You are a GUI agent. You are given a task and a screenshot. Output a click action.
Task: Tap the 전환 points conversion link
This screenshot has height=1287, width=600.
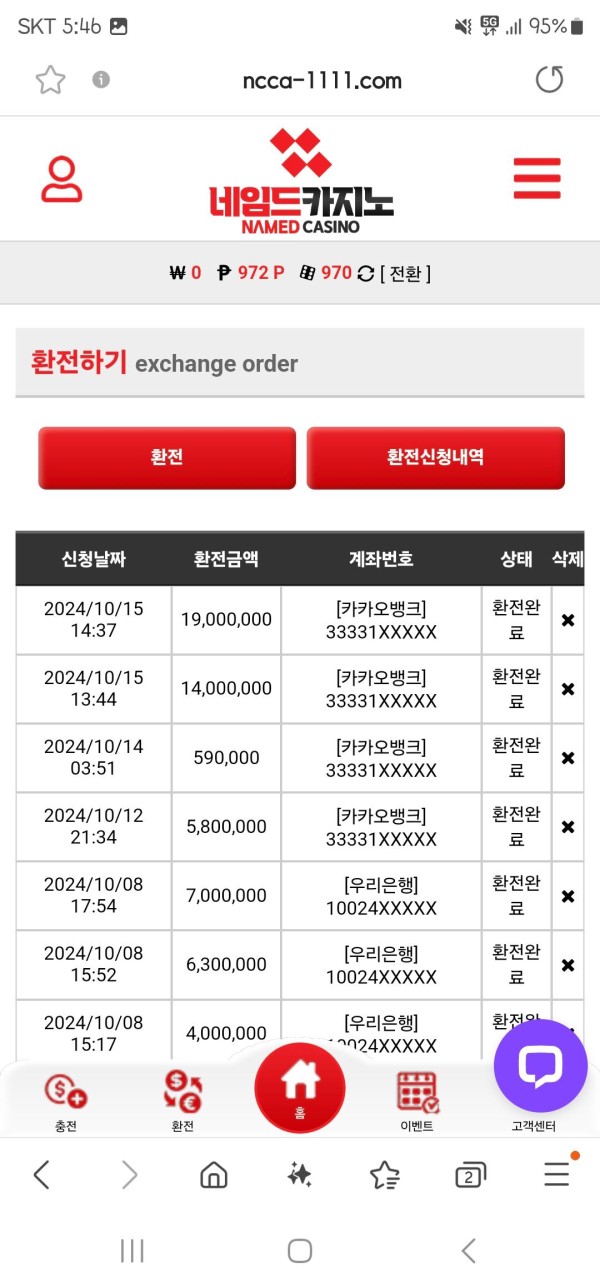coord(405,272)
